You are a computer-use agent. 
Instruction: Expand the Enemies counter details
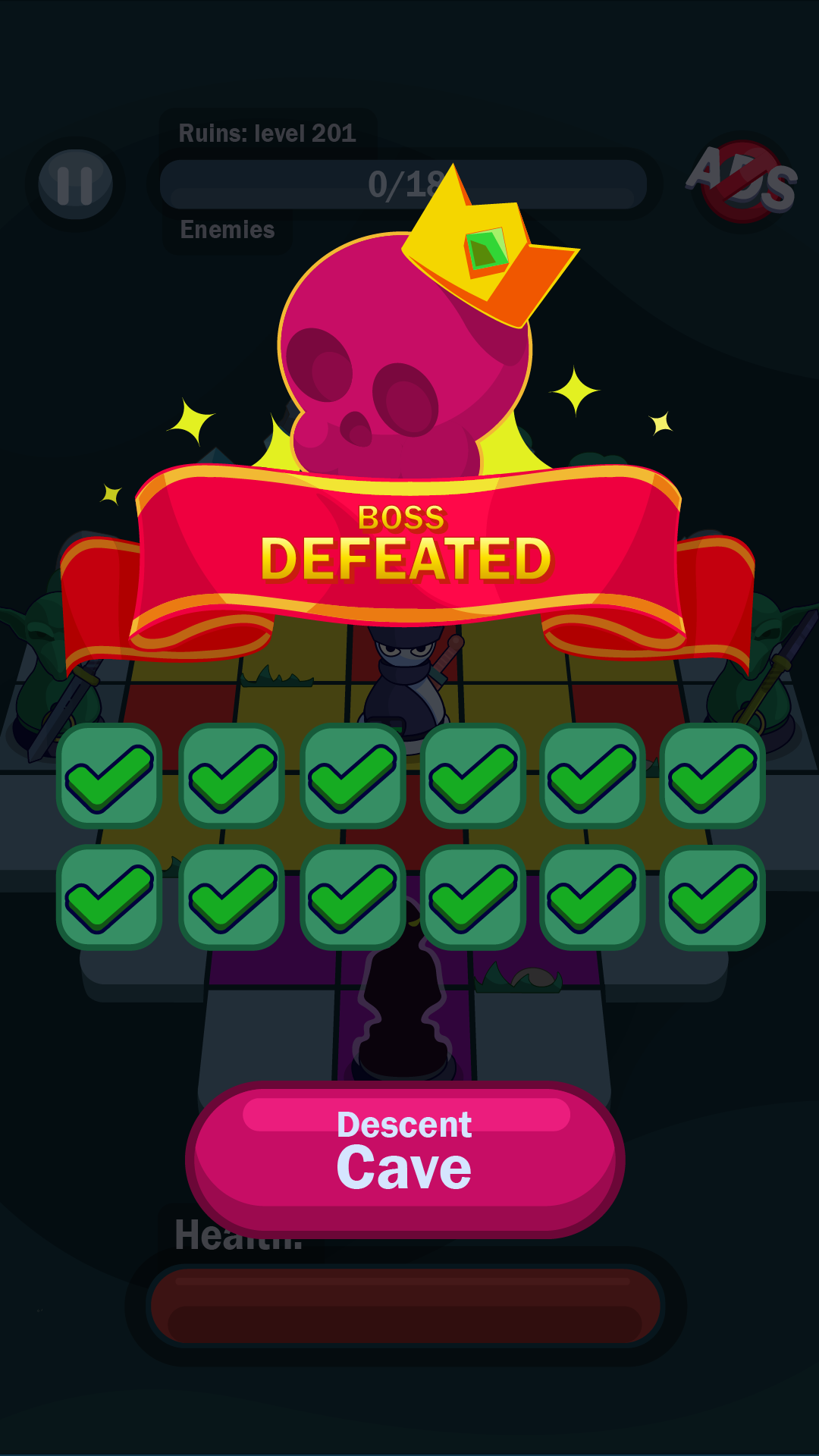pyautogui.click(x=227, y=228)
